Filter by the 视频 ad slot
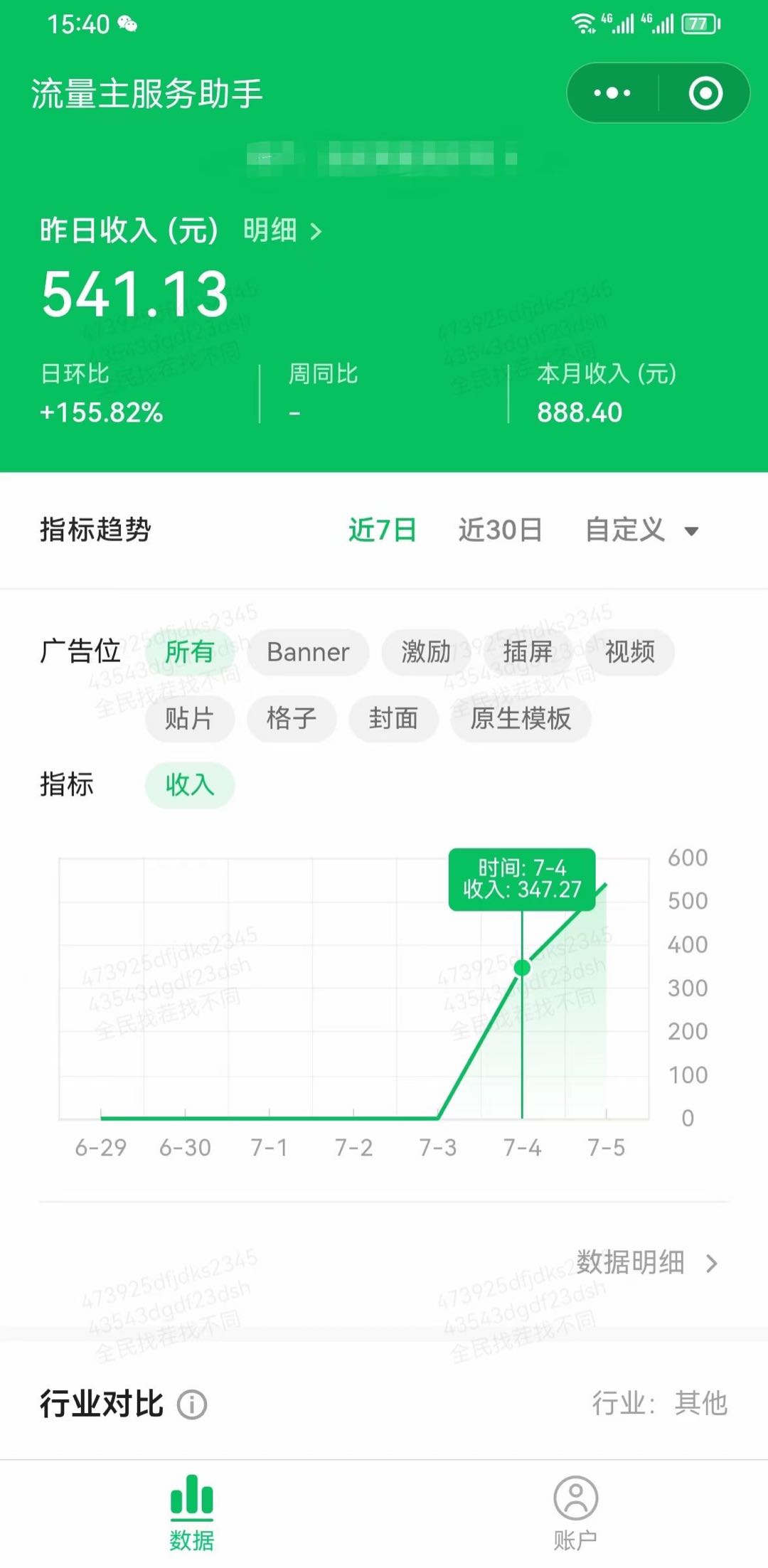 coord(629,651)
